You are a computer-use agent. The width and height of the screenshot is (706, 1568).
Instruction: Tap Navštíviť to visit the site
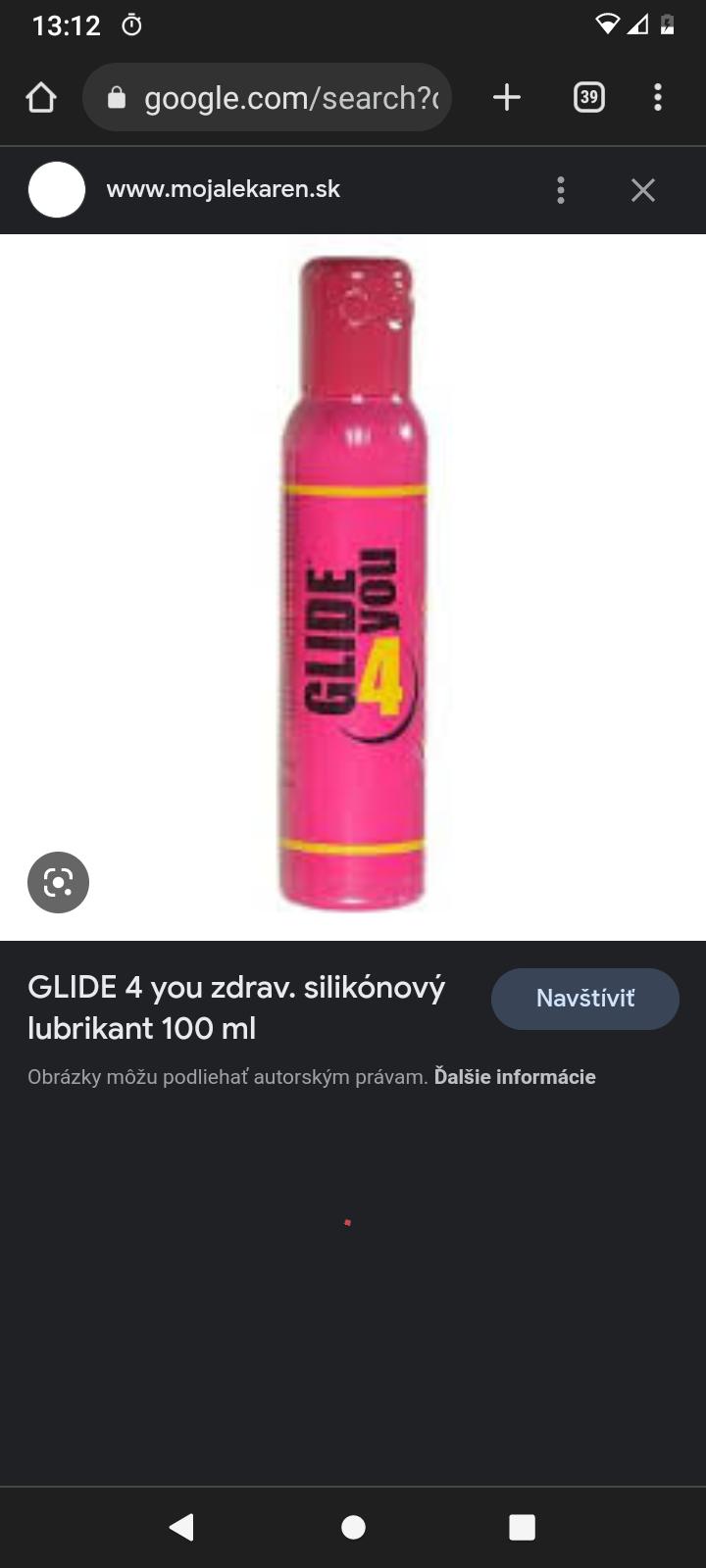pos(584,999)
